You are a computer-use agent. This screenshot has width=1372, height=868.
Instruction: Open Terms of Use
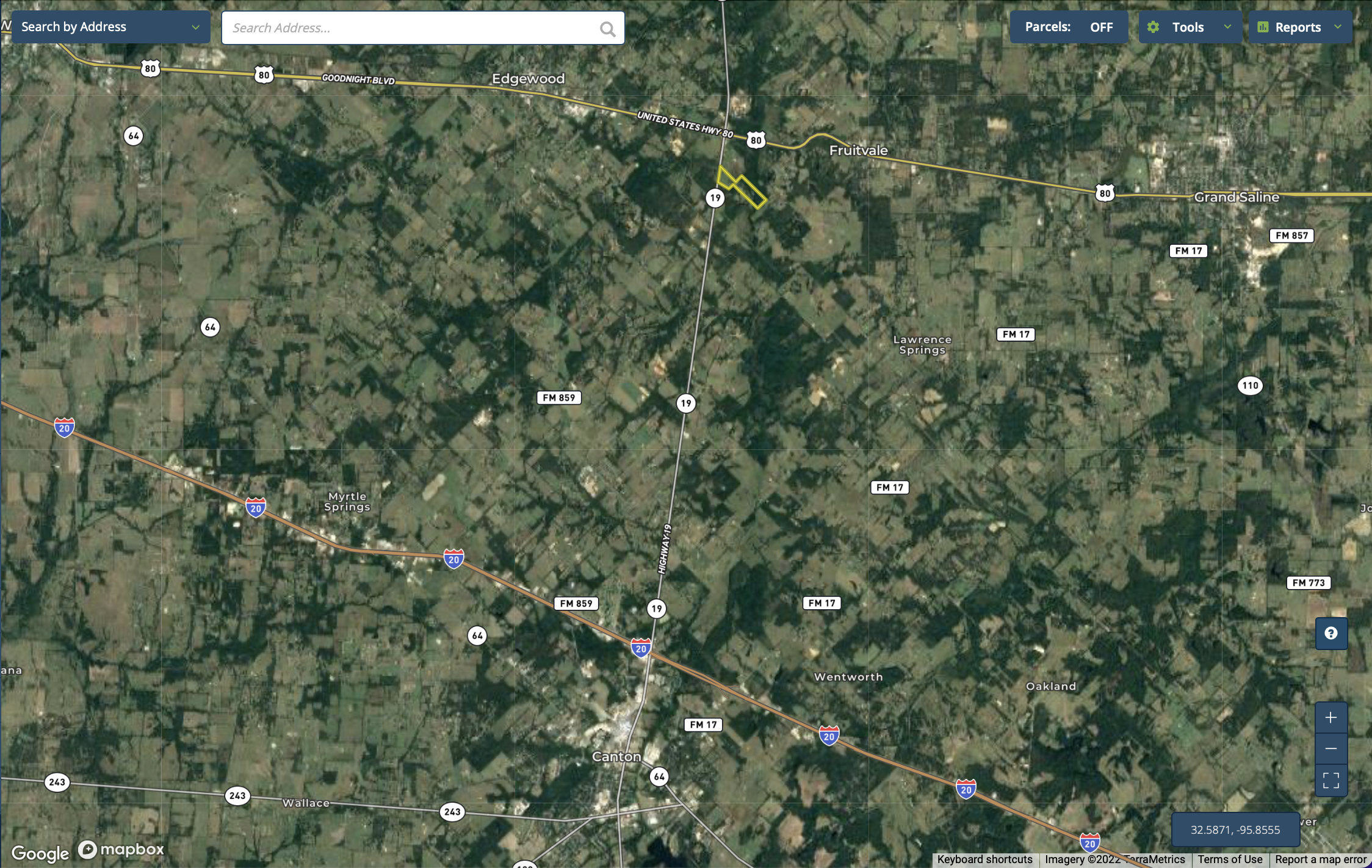pos(1230,859)
